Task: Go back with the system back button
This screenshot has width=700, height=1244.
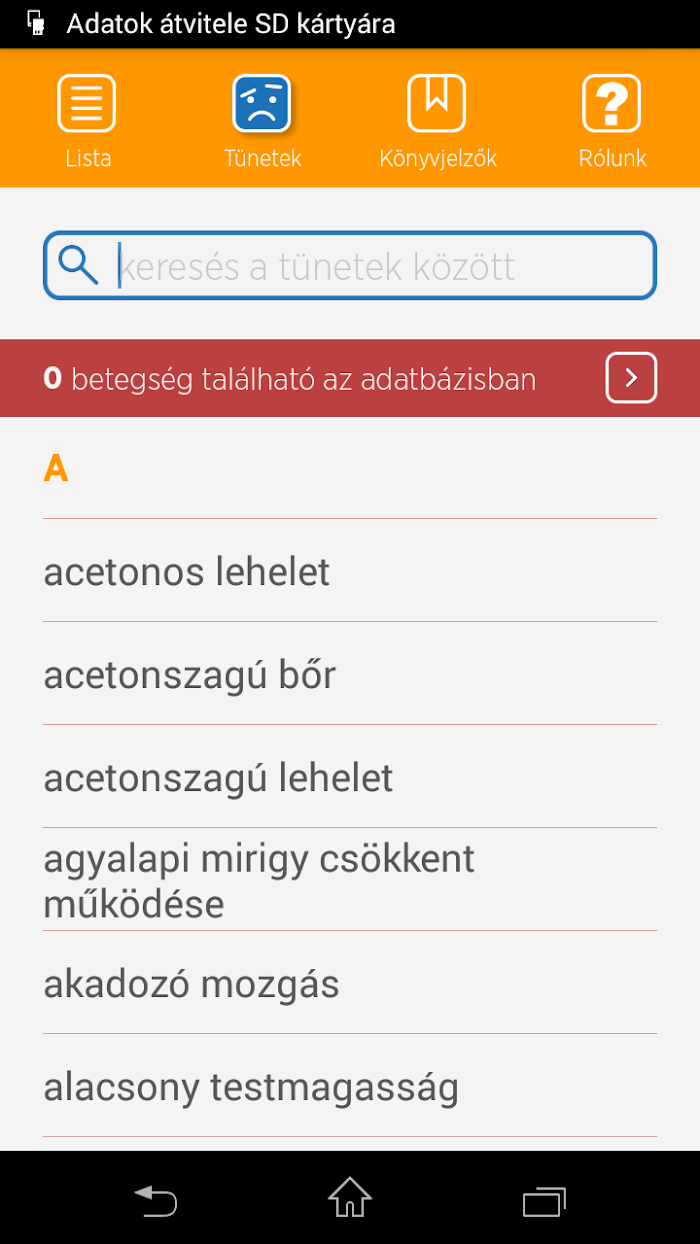Action: pyautogui.click(x=155, y=1198)
